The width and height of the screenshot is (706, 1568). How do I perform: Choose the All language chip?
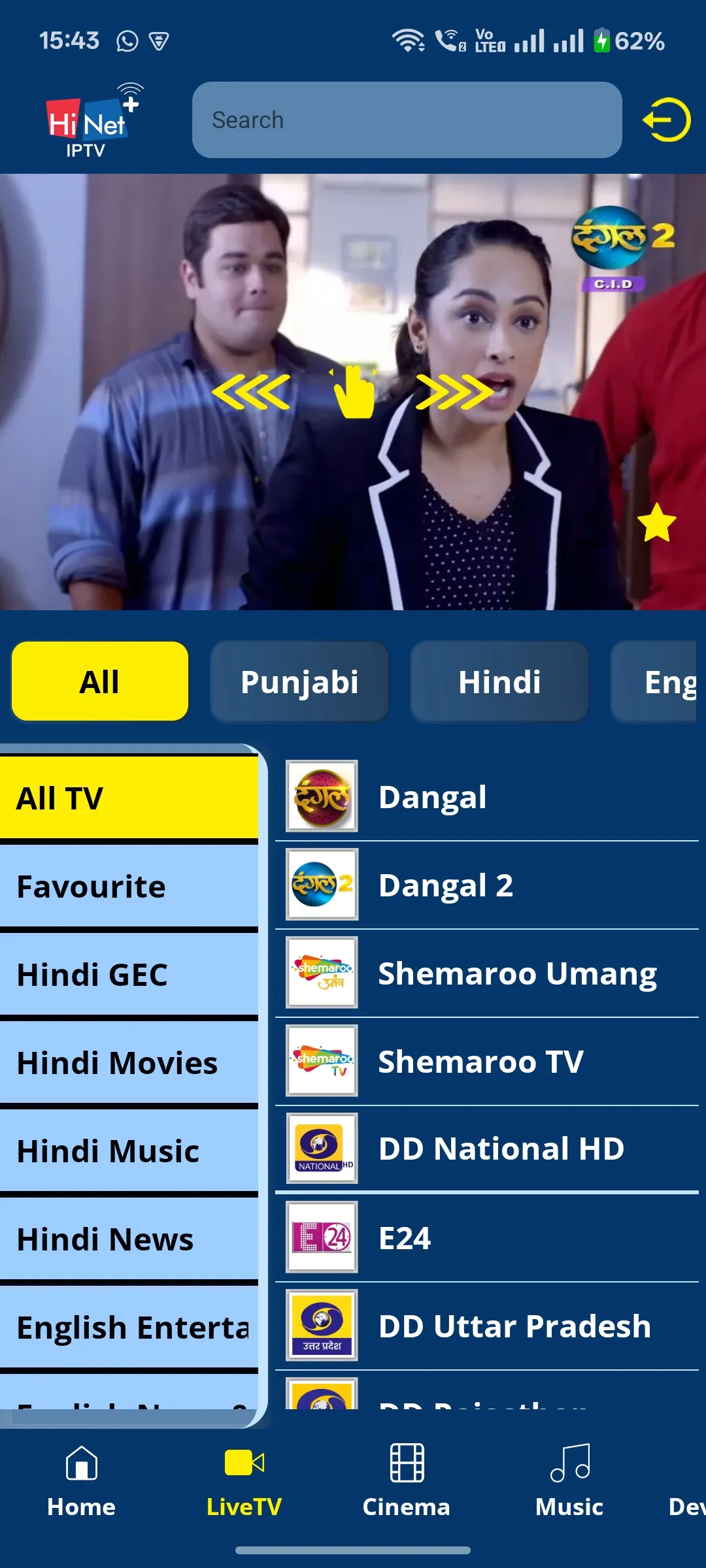pyautogui.click(x=100, y=682)
